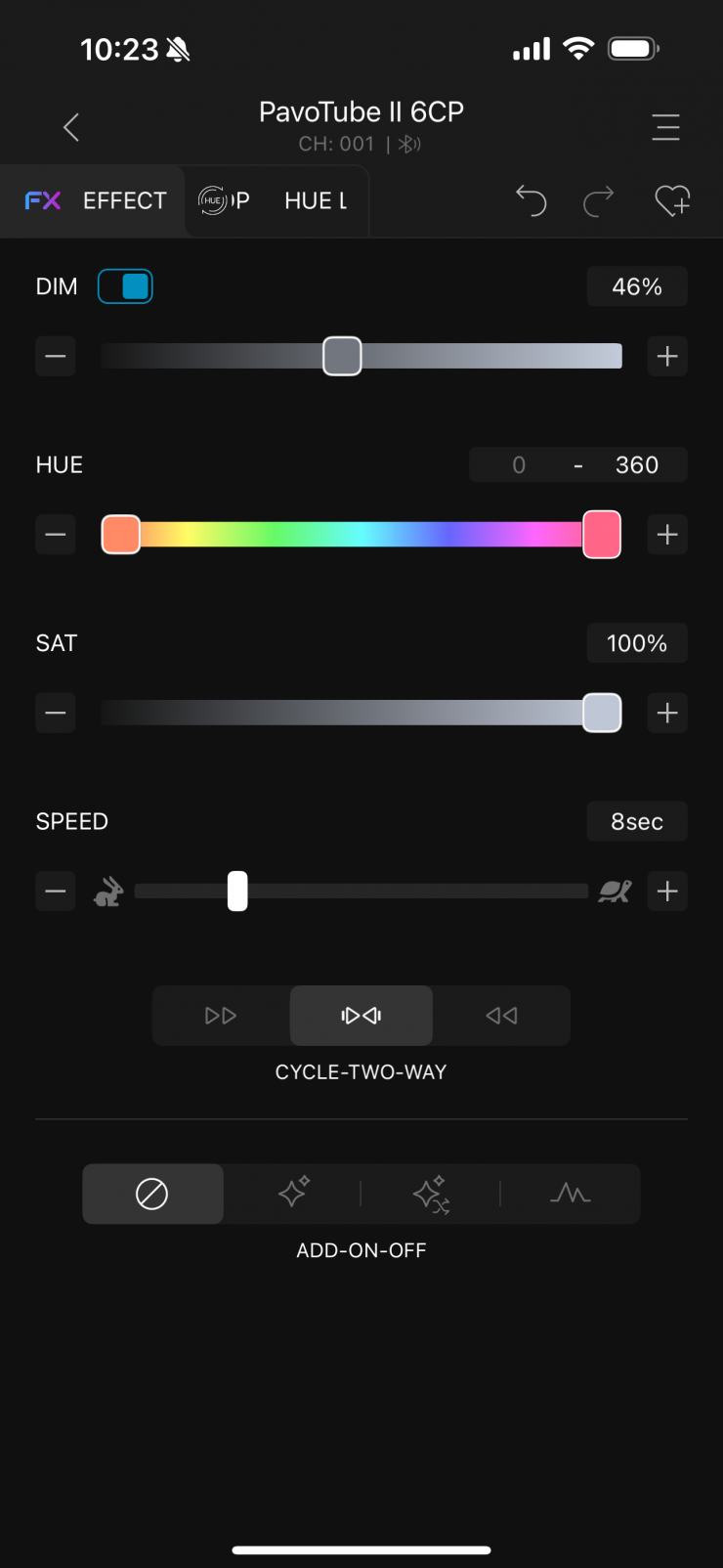The height and width of the screenshot is (1568, 723).
Task: Save preset to favorites heart icon
Action: tap(672, 201)
